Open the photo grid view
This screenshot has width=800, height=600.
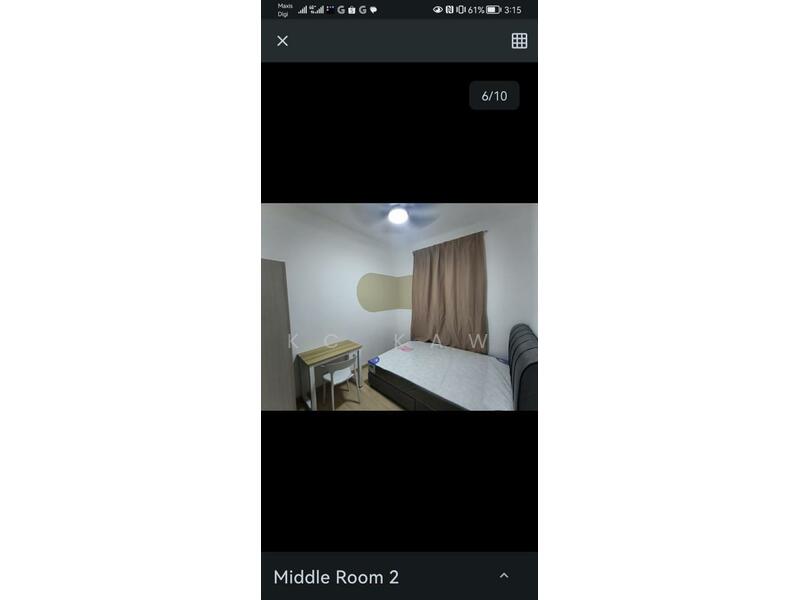coord(519,41)
